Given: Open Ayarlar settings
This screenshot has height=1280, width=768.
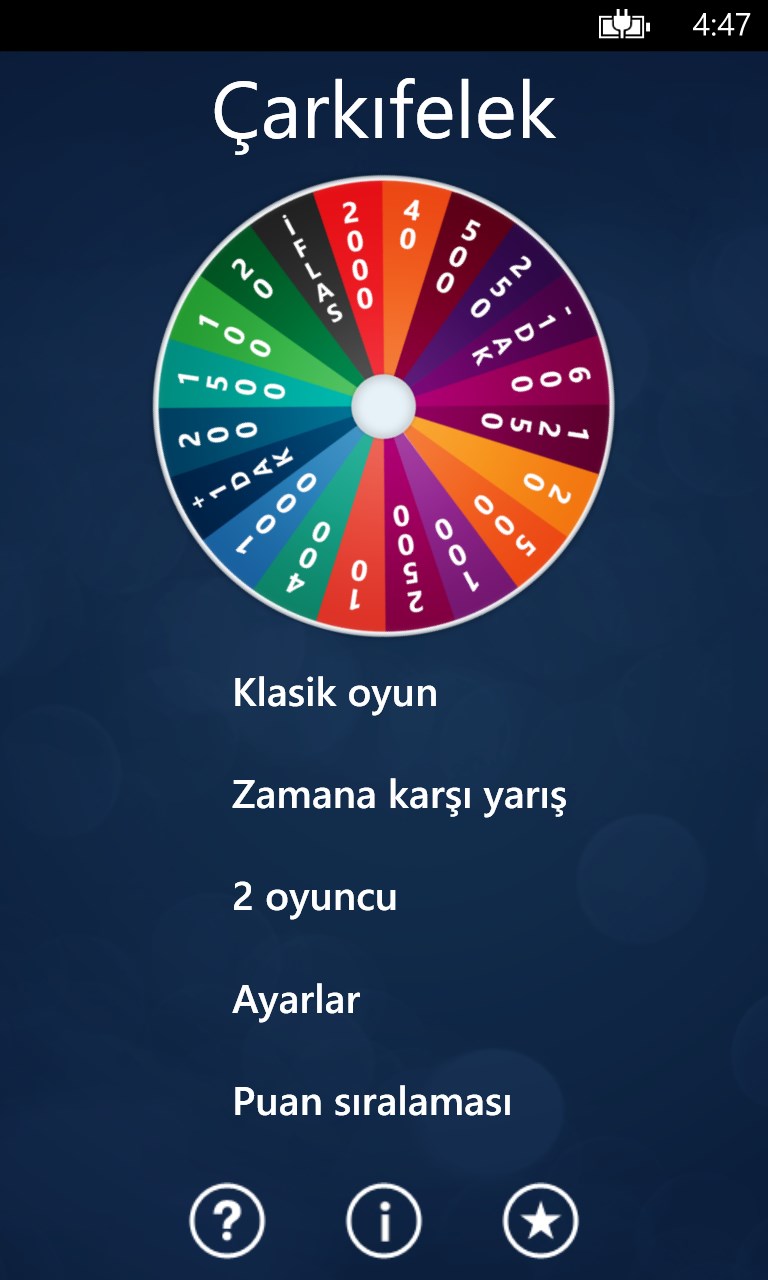Looking at the screenshot, I should 296,999.
